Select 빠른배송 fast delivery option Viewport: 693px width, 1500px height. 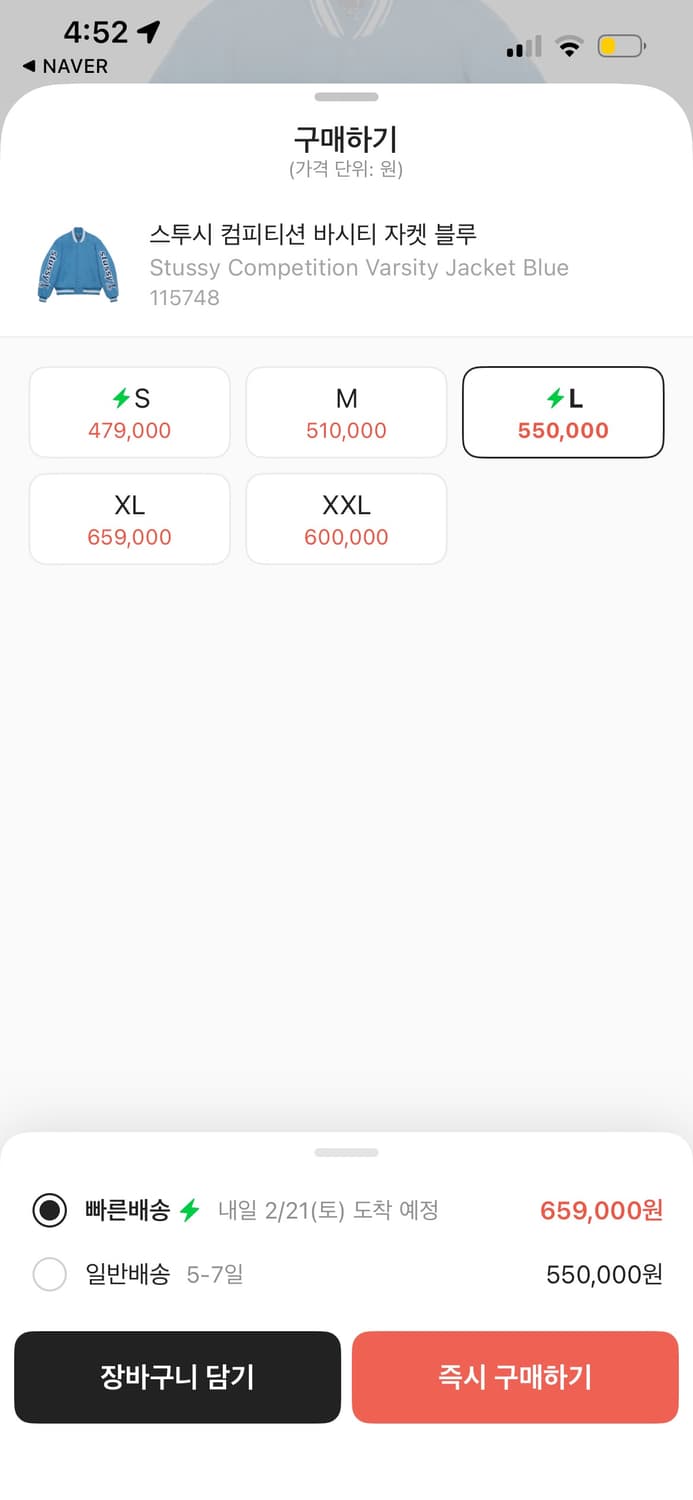click(50, 1210)
